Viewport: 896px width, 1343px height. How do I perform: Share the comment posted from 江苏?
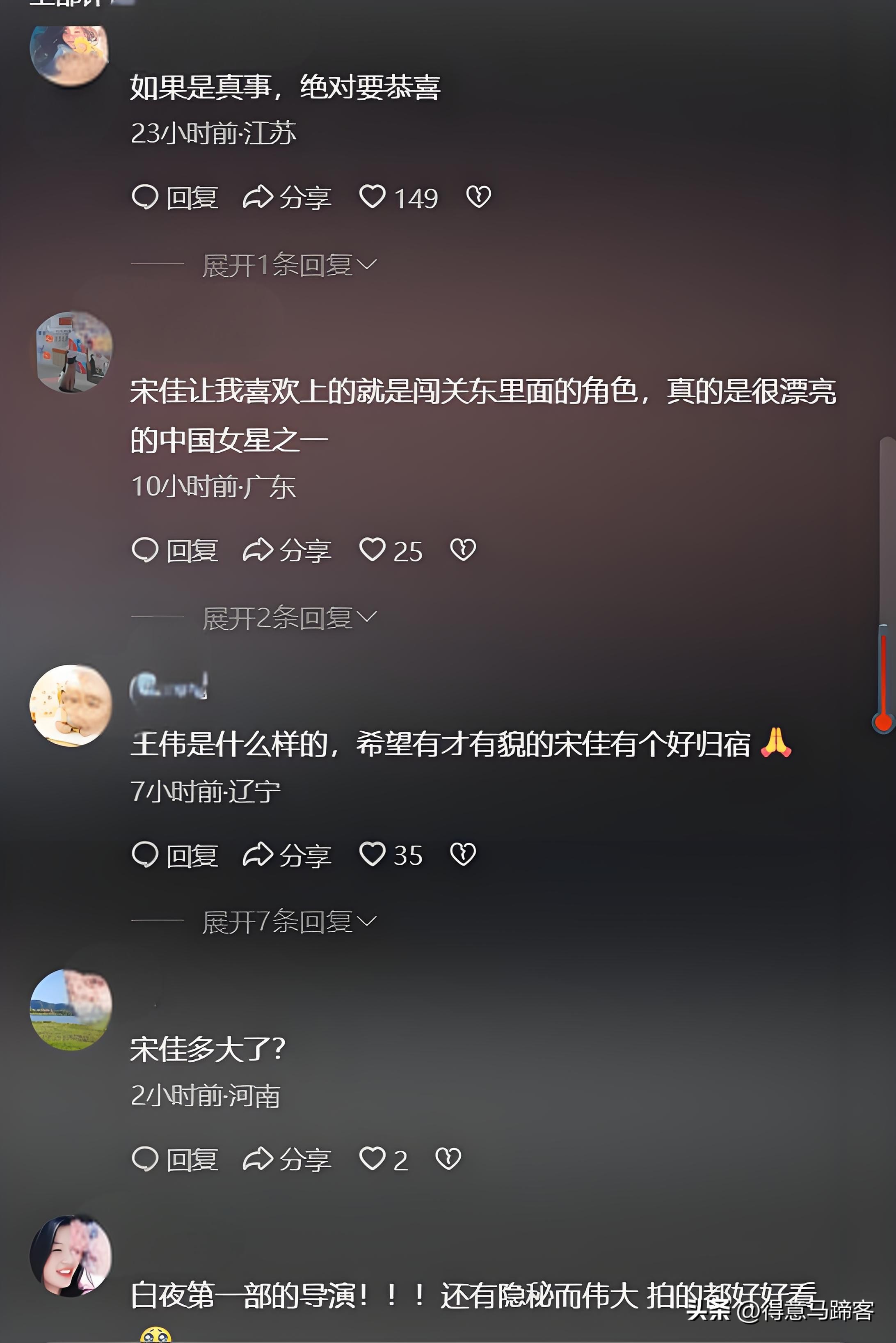pos(287,198)
